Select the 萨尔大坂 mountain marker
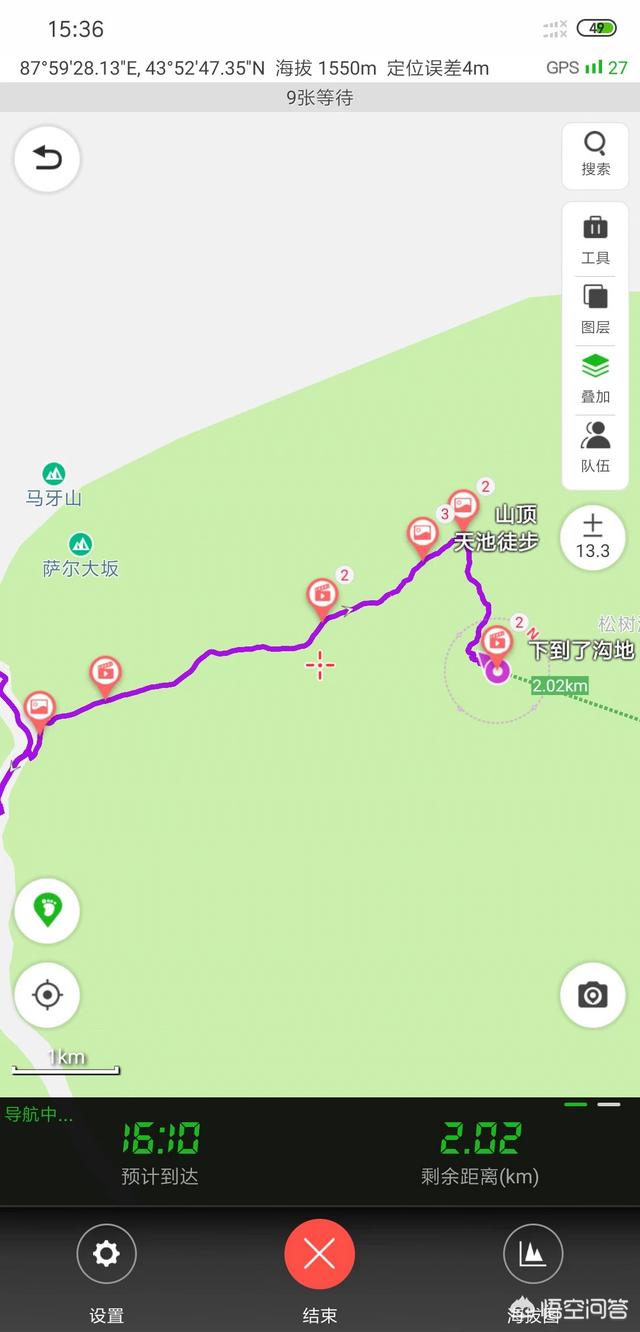Screen dimensions: 640x1332 tap(80, 545)
